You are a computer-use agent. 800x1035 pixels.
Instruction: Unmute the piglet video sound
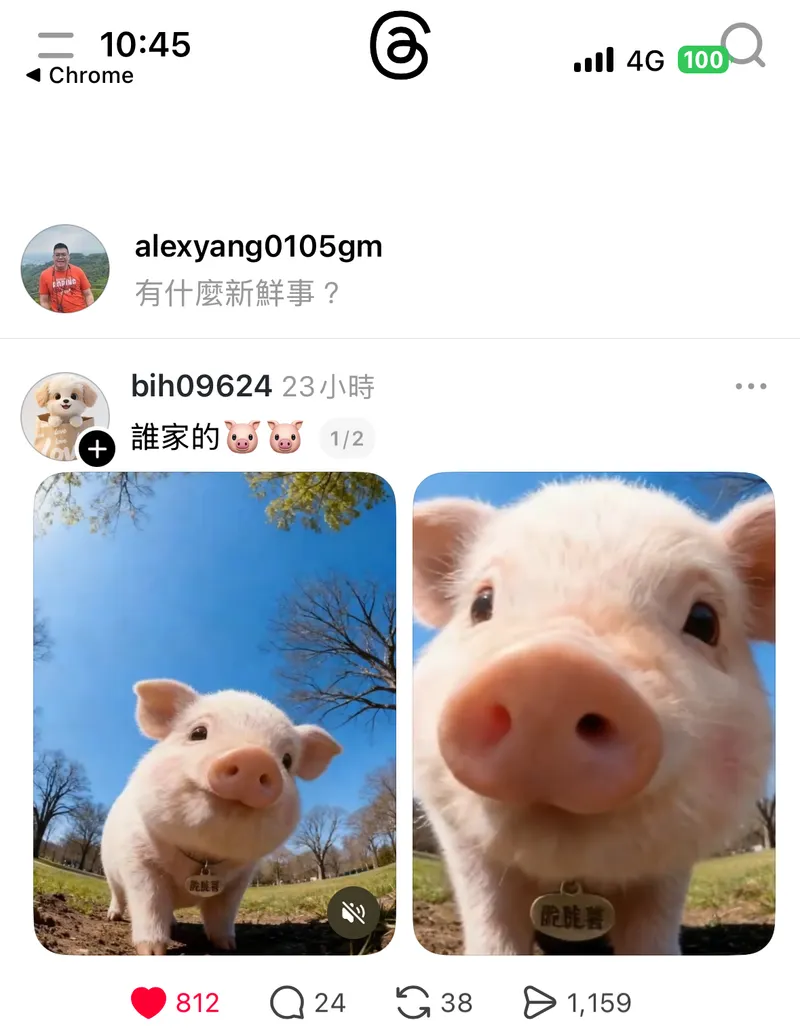point(352,913)
